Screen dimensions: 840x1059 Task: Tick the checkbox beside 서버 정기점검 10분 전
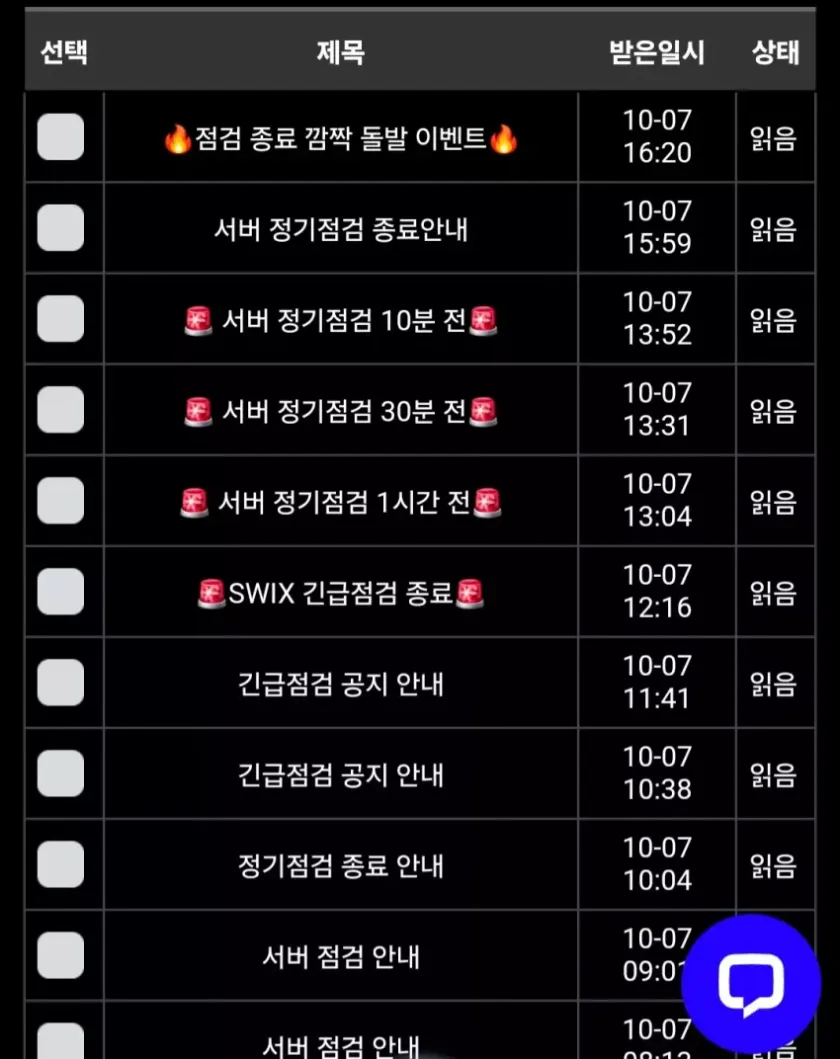pyautogui.click(x=61, y=320)
